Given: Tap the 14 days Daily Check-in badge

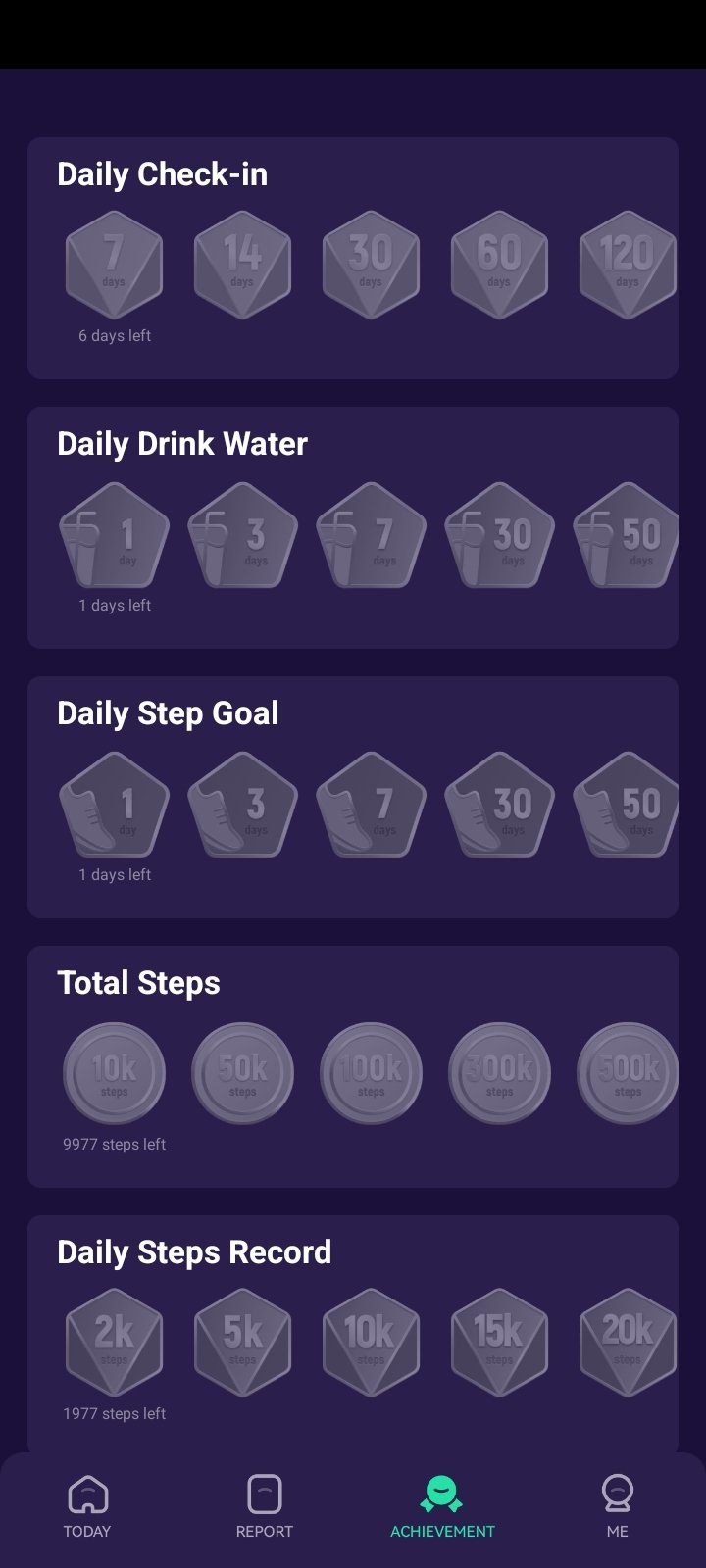Looking at the screenshot, I should pos(242,265).
